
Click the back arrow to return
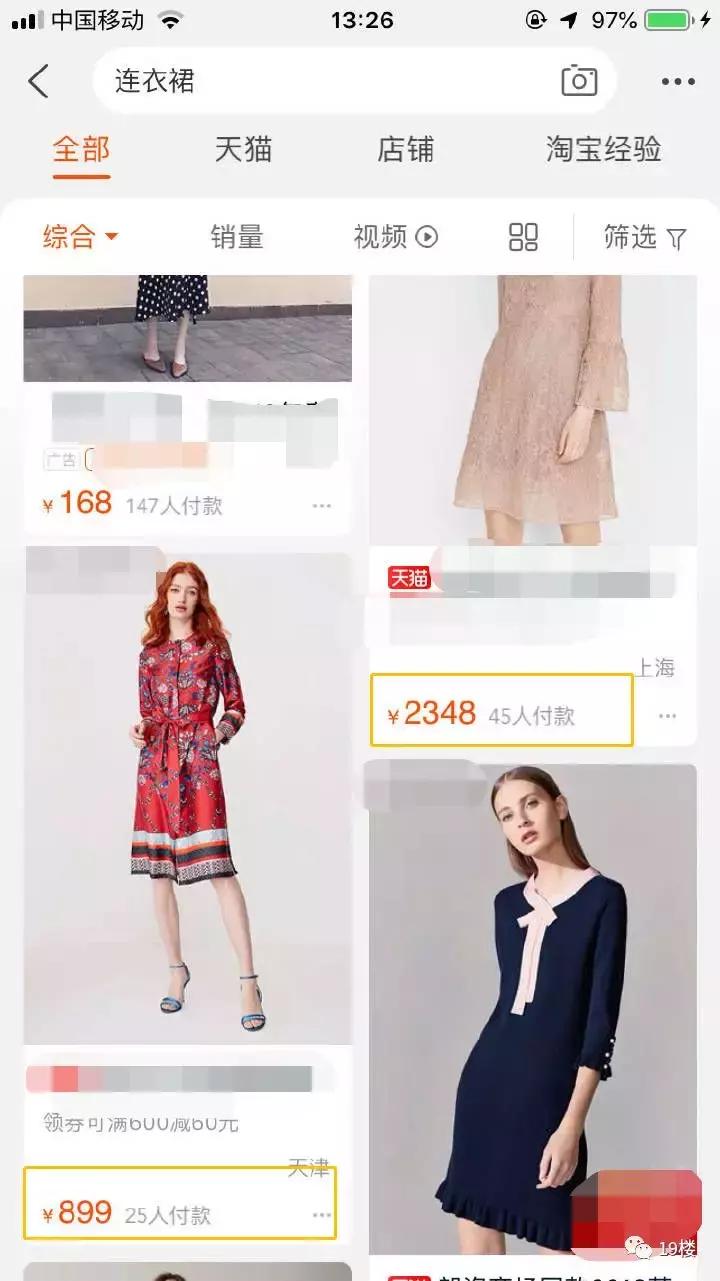[x=39, y=81]
